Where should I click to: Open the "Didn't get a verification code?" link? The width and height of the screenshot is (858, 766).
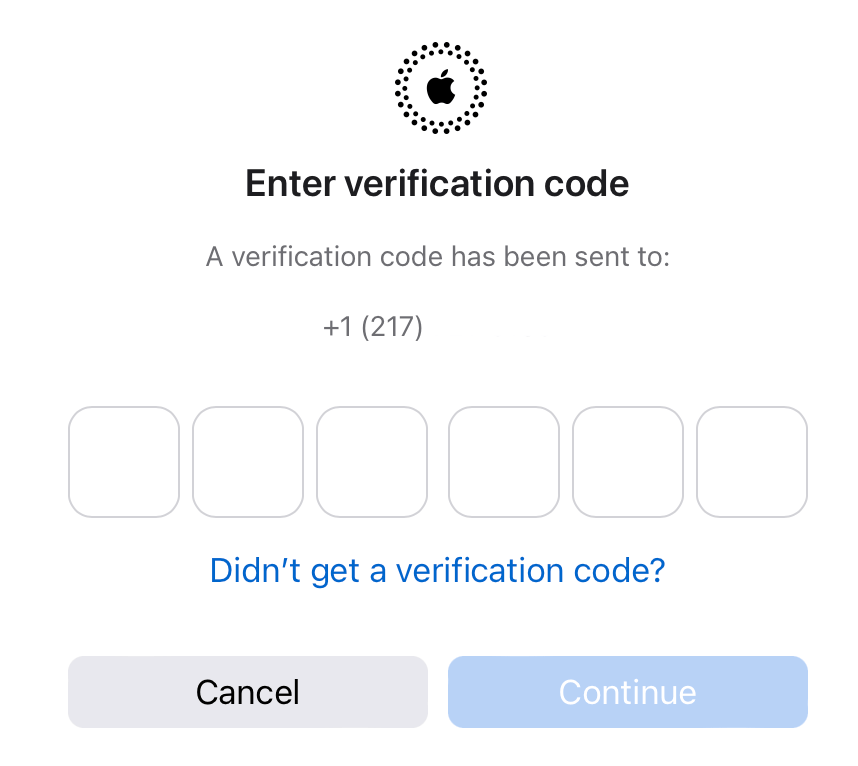pos(437,571)
